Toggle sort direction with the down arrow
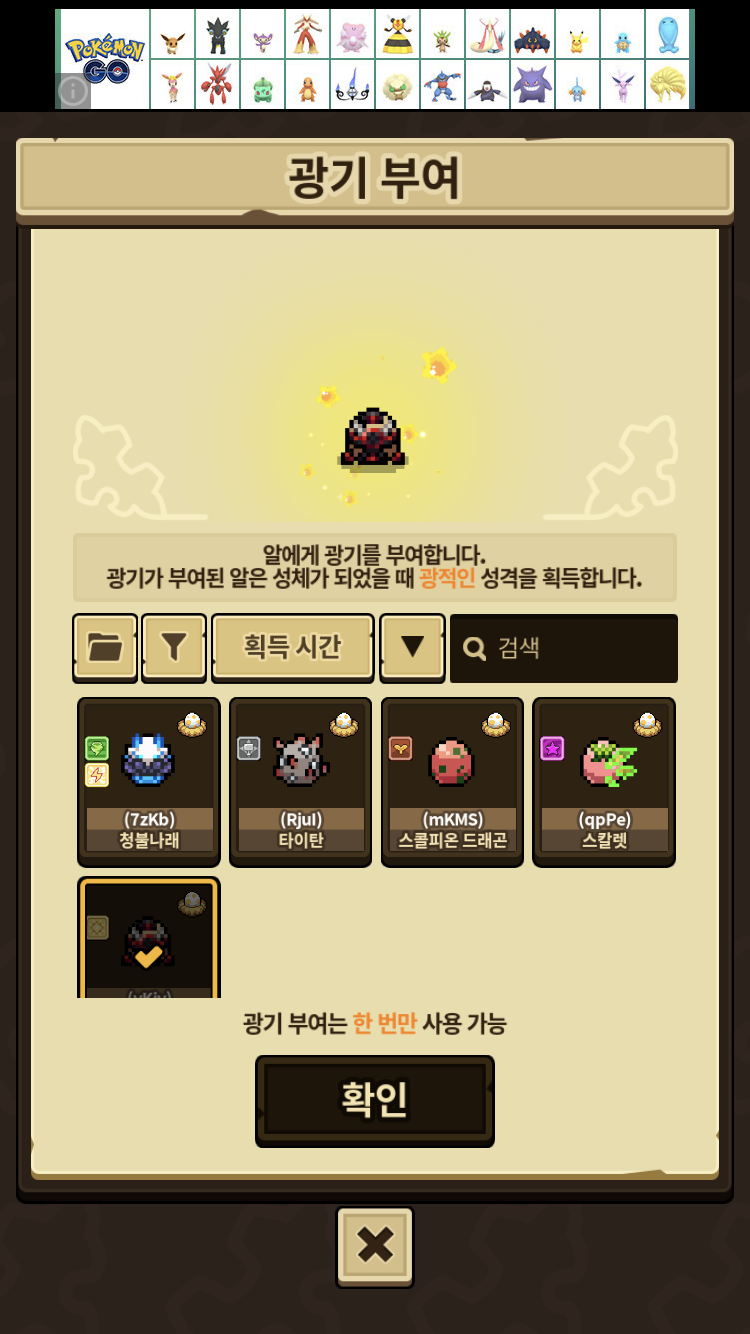 [x=412, y=647]
